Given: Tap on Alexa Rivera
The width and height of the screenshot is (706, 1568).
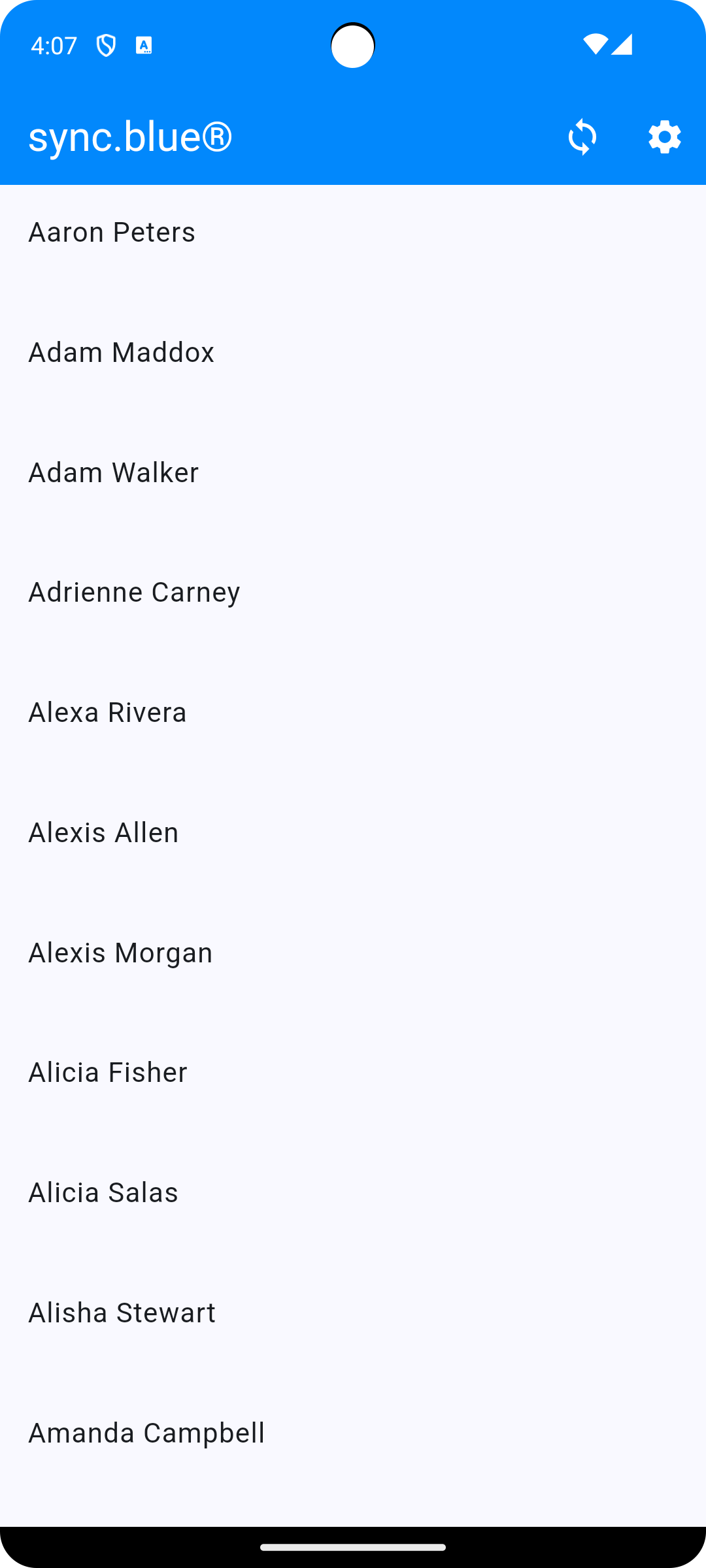Looking at the screenshot, I should click(x=353, y=713).
